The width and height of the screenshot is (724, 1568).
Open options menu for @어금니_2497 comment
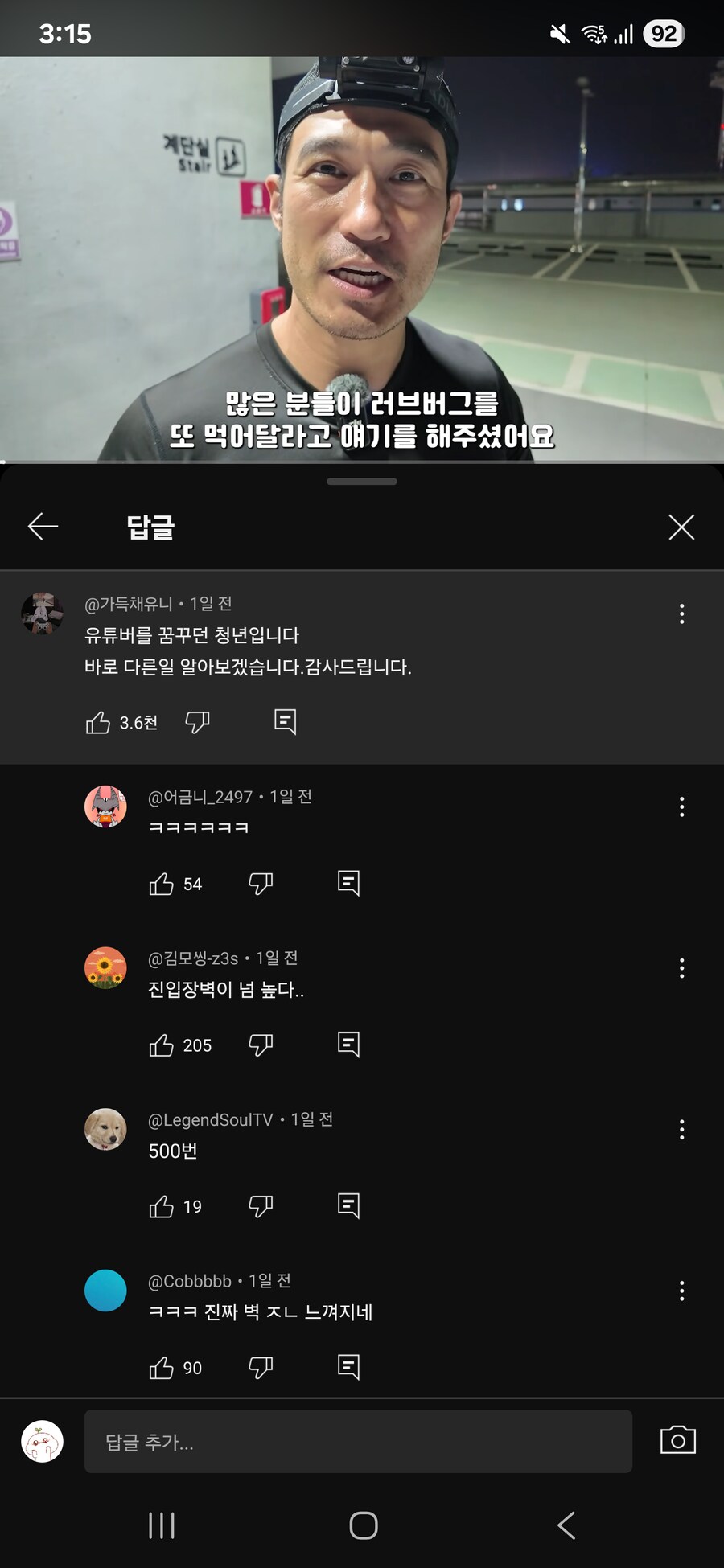point(682,807)
